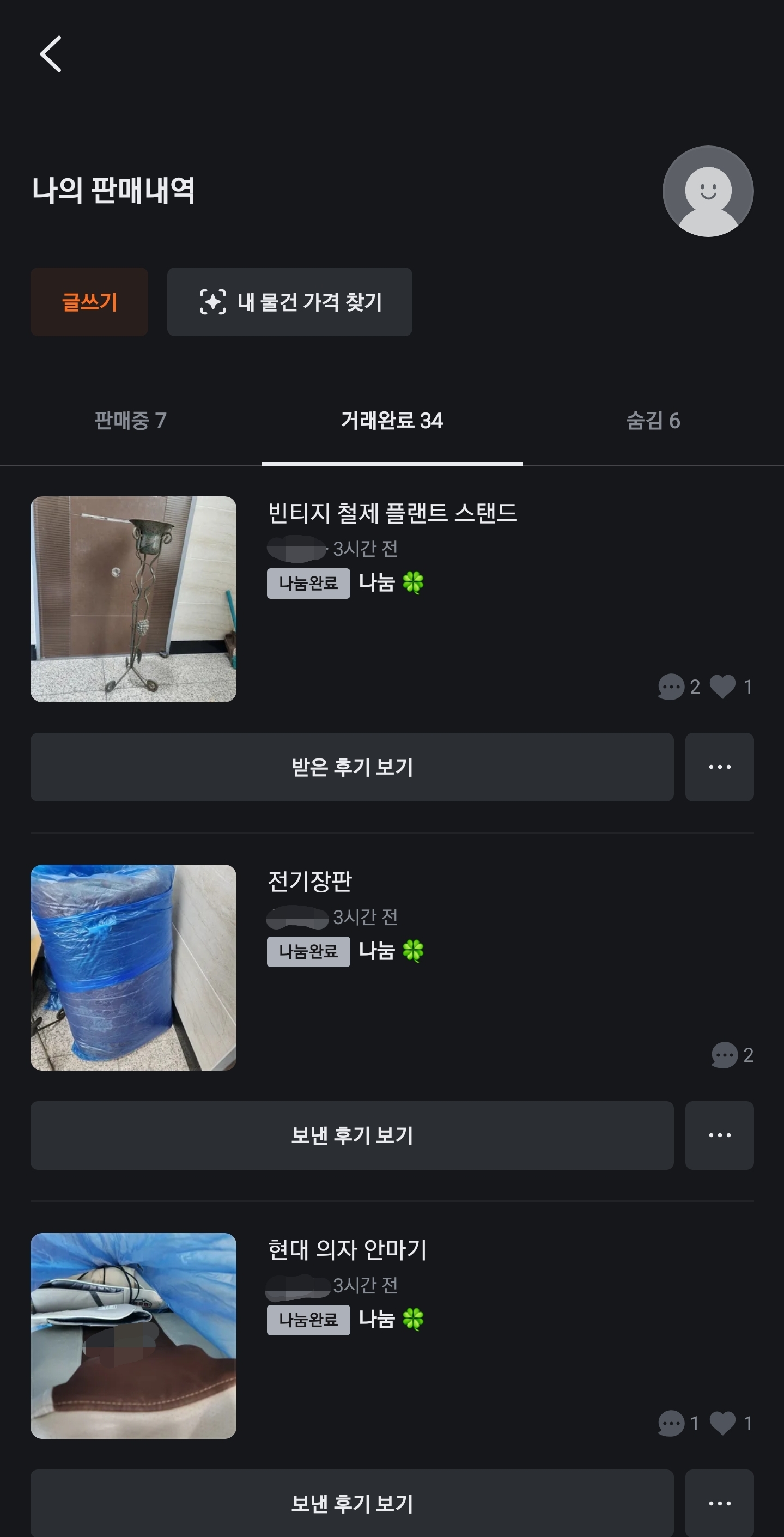This screenshot has height=1537, width=784.
Task: Tap the 글쓰기 button
Action: 89,301
